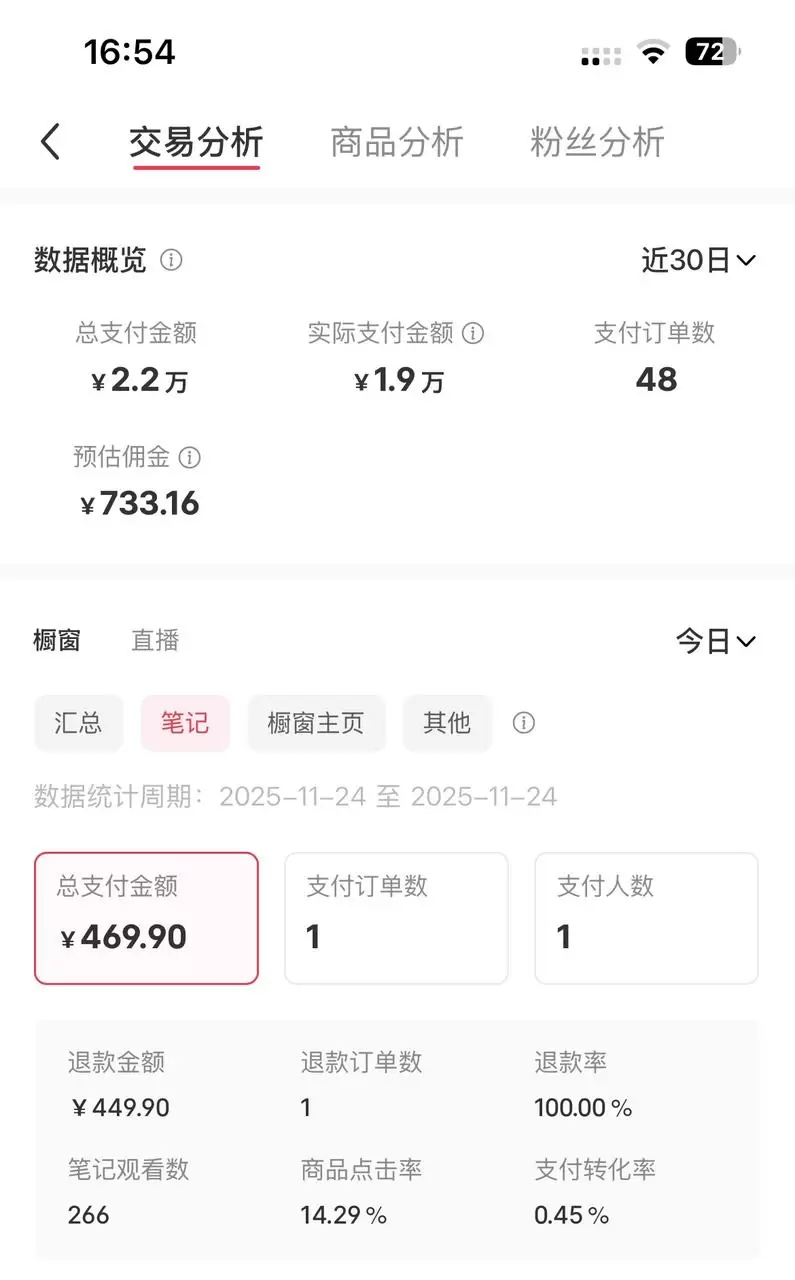The height and width of the screenshot is (1280, 795).
Task: Switch to the 商品分析 tab
Action: point(395,141)
